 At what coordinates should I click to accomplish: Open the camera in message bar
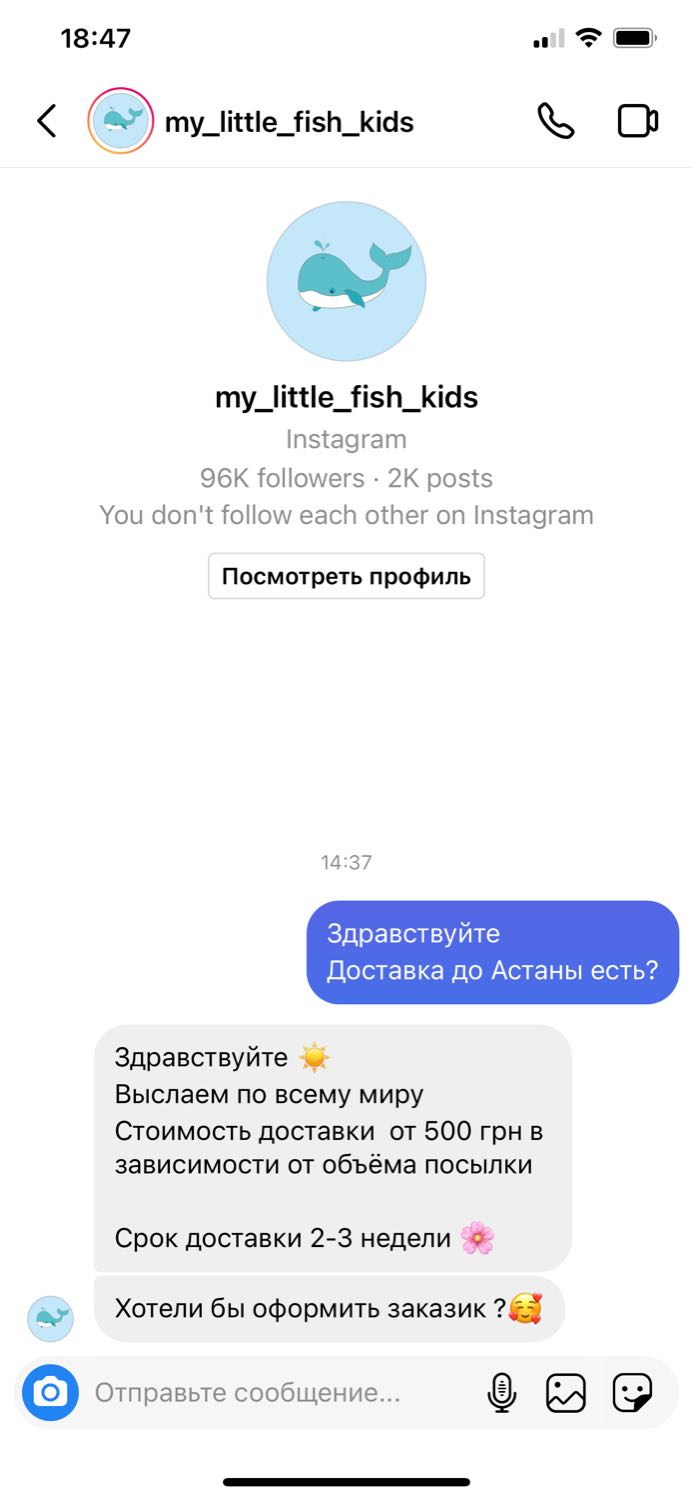pyautogui.click(x=50, y=1392)
